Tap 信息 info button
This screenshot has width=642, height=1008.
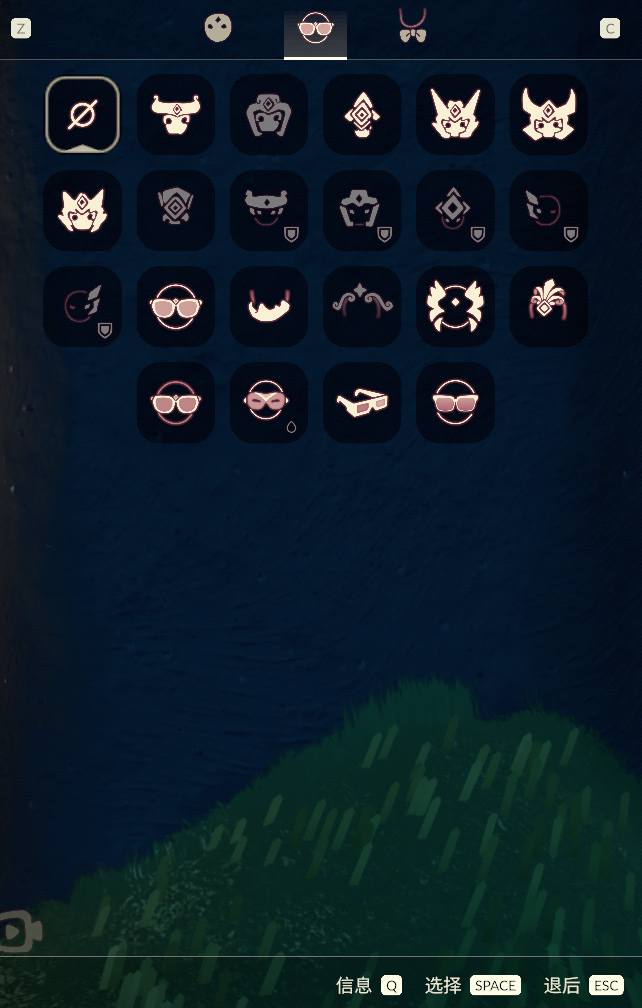[x=368, y=985]
